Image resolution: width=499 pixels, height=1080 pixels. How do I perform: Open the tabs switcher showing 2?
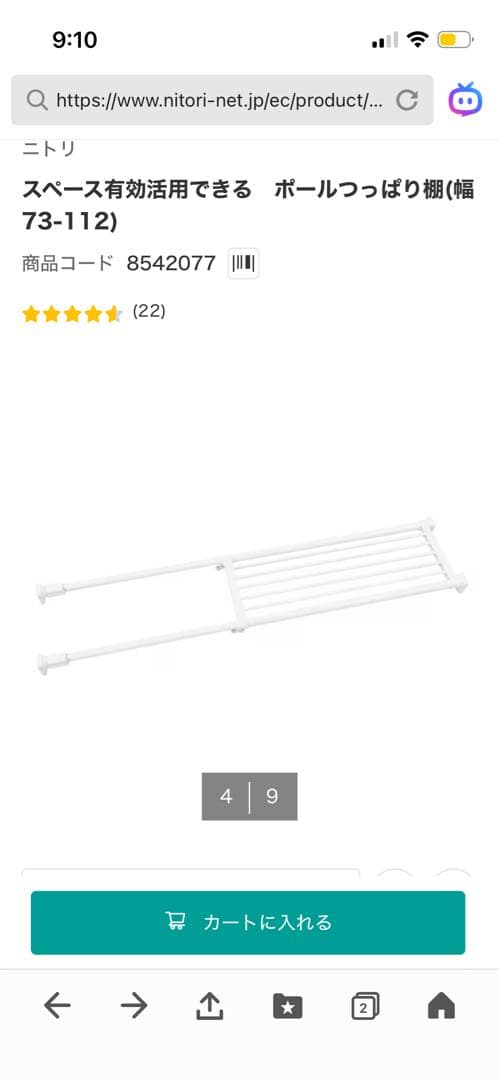(365, 1007)
